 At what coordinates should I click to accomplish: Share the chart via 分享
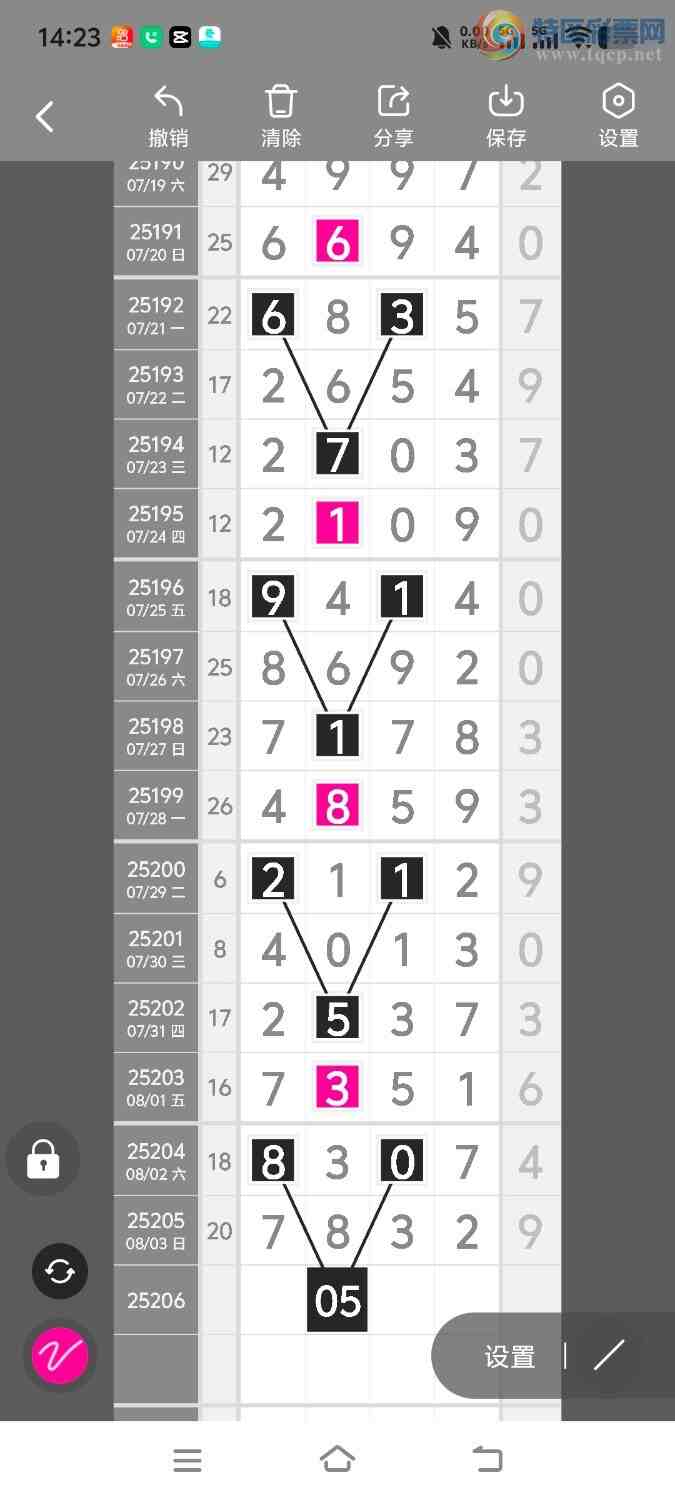tap(393, 117)
